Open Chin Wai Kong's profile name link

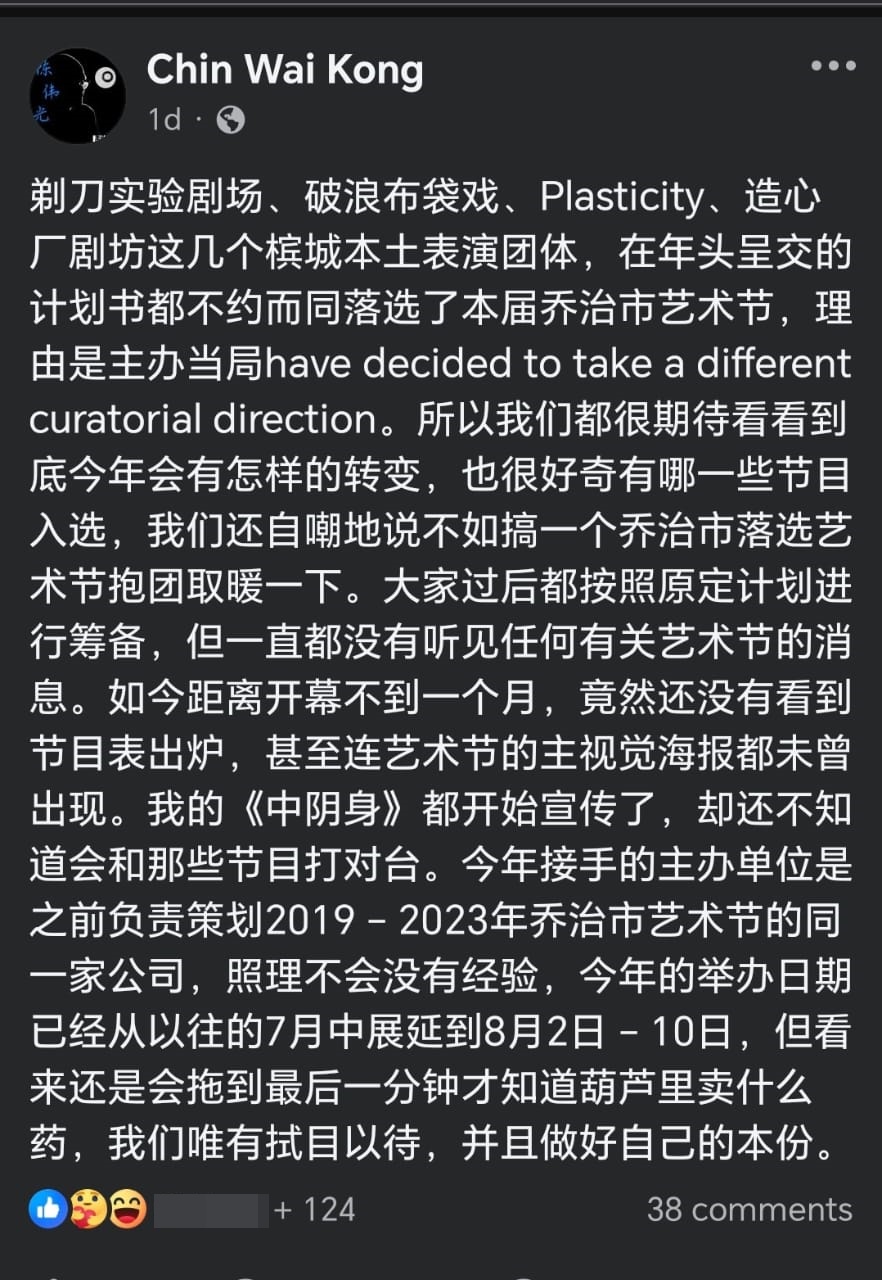pyautogui.click(x=285, y=70)
